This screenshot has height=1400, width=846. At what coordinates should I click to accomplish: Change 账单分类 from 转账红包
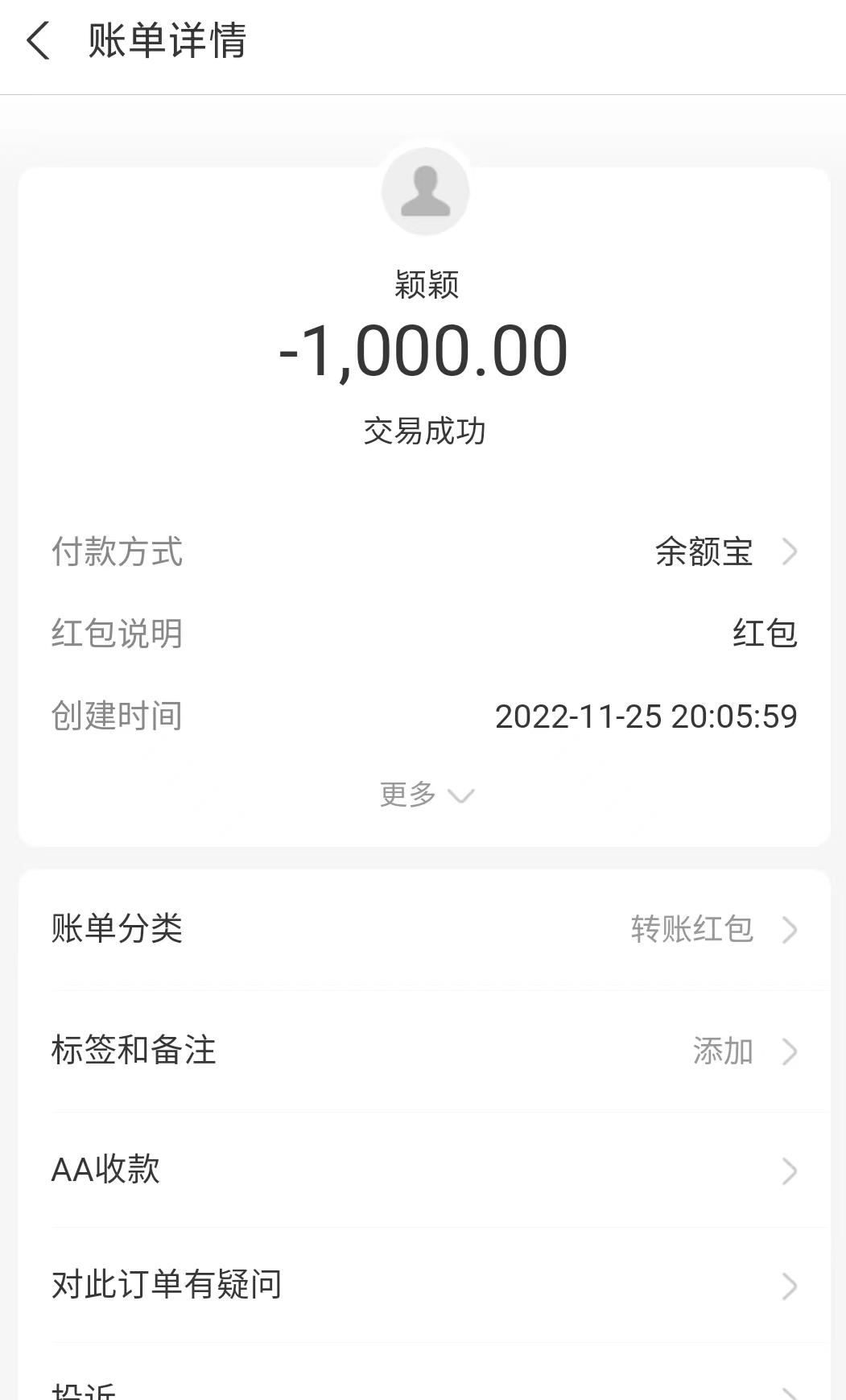click(x=424, y=929)
